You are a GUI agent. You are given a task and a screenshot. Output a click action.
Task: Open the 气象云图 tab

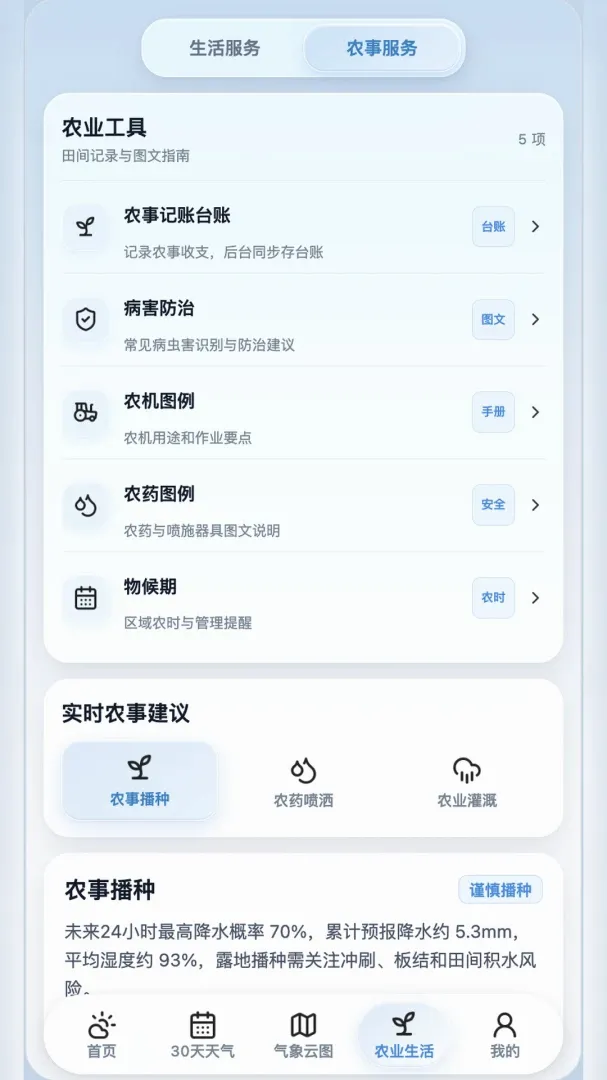coord(303,1035)
